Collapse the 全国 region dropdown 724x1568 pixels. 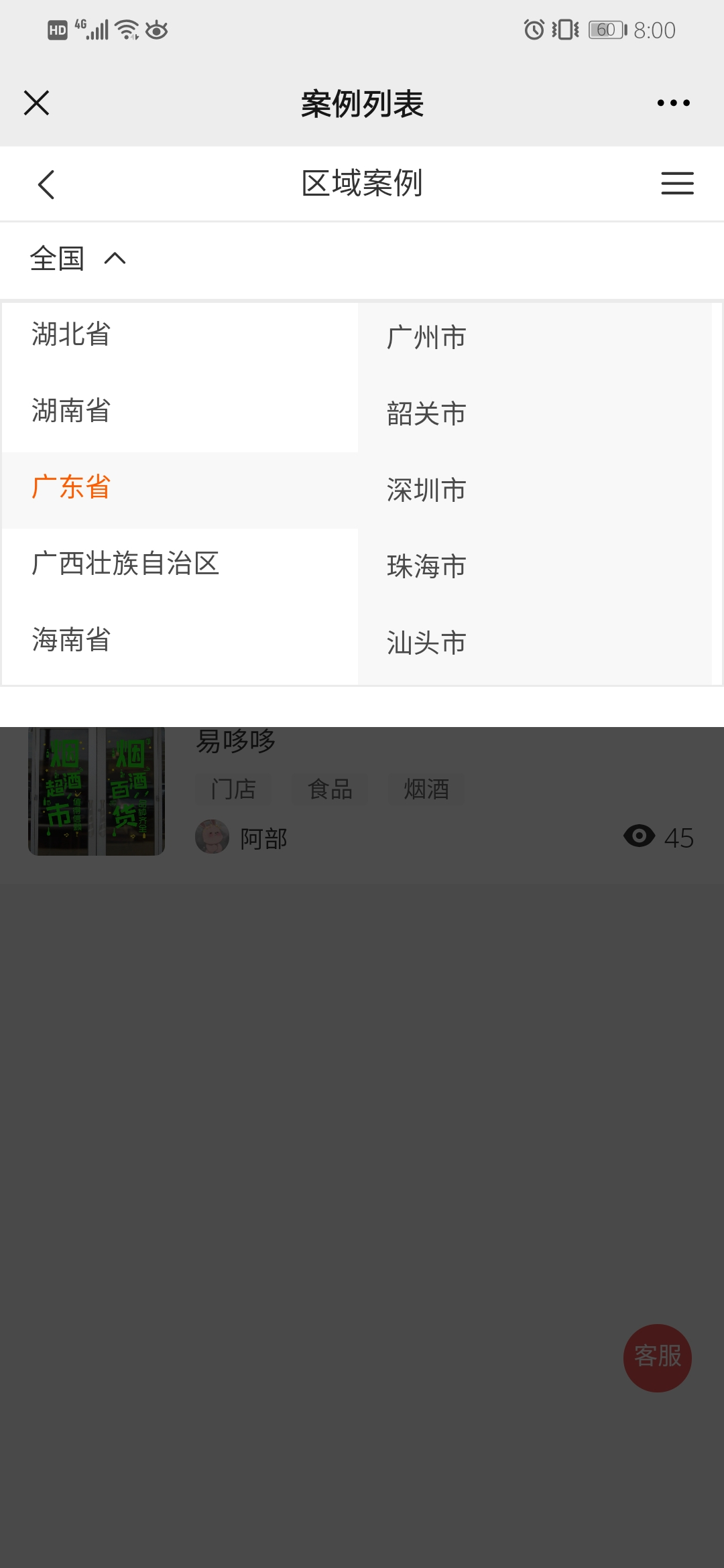click(x=78, y=259)
